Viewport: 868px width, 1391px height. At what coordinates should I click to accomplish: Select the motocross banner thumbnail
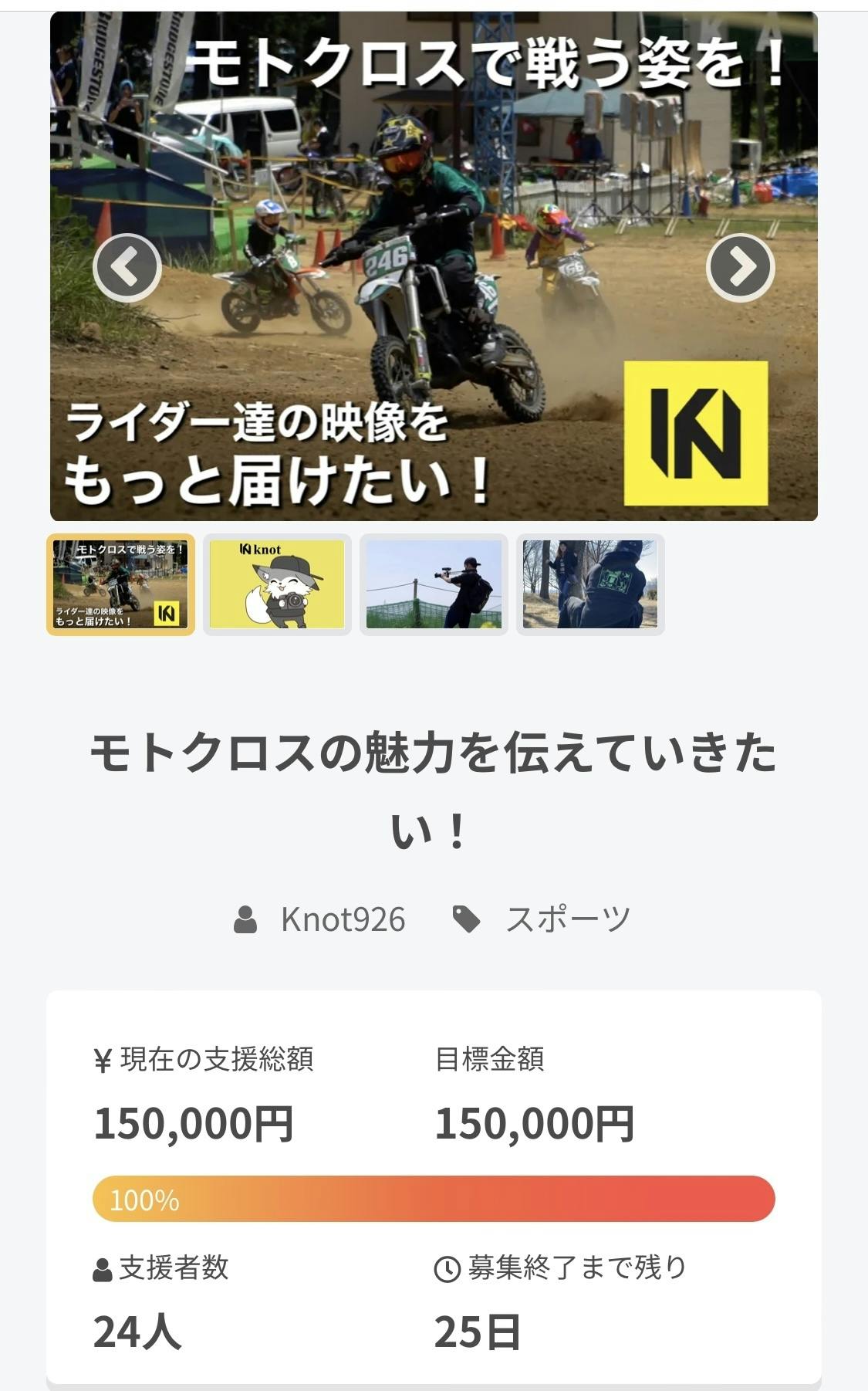tap(121, 584)
